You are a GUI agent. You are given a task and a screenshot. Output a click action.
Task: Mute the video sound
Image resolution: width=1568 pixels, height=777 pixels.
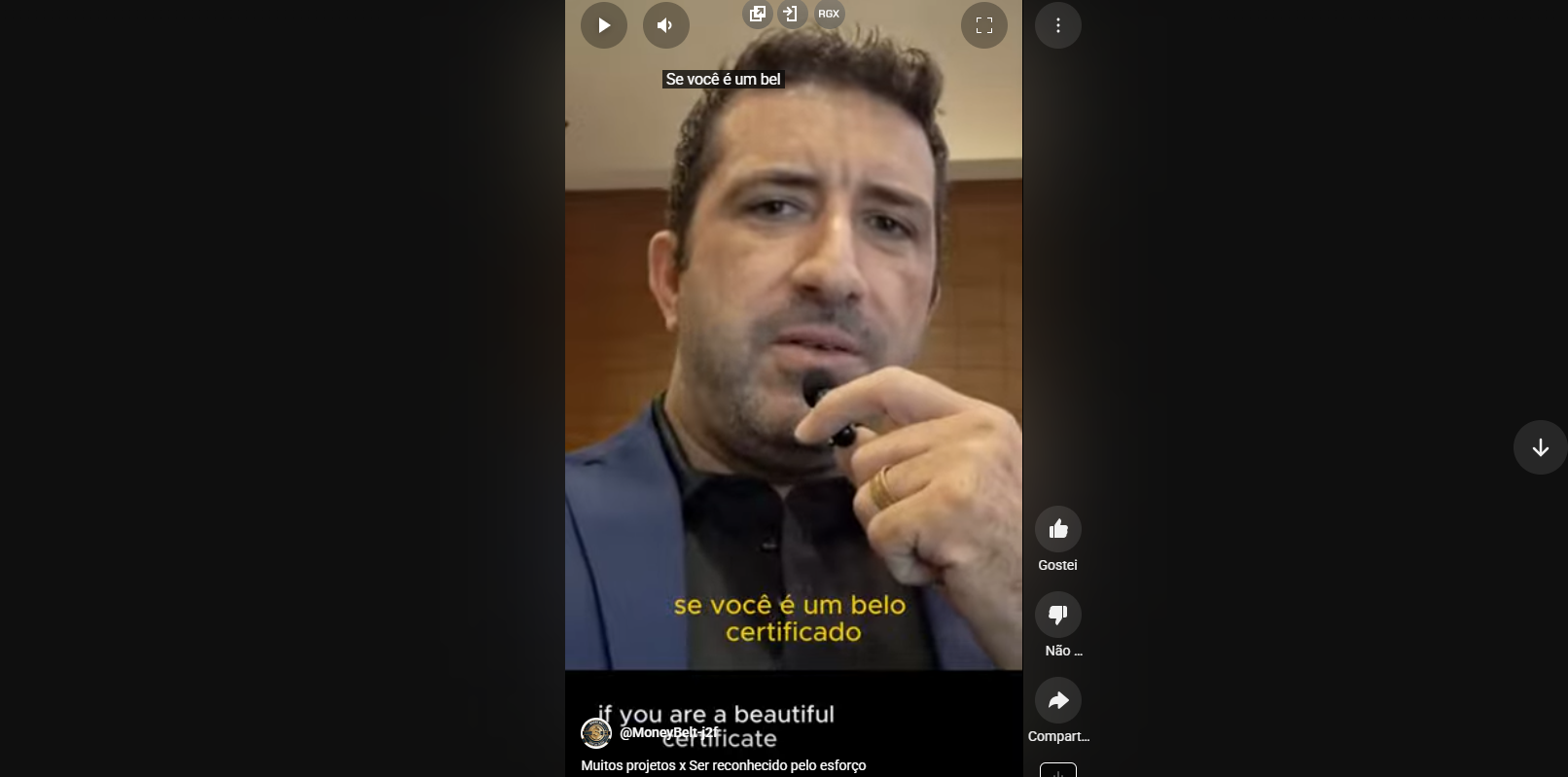(666, 25)
